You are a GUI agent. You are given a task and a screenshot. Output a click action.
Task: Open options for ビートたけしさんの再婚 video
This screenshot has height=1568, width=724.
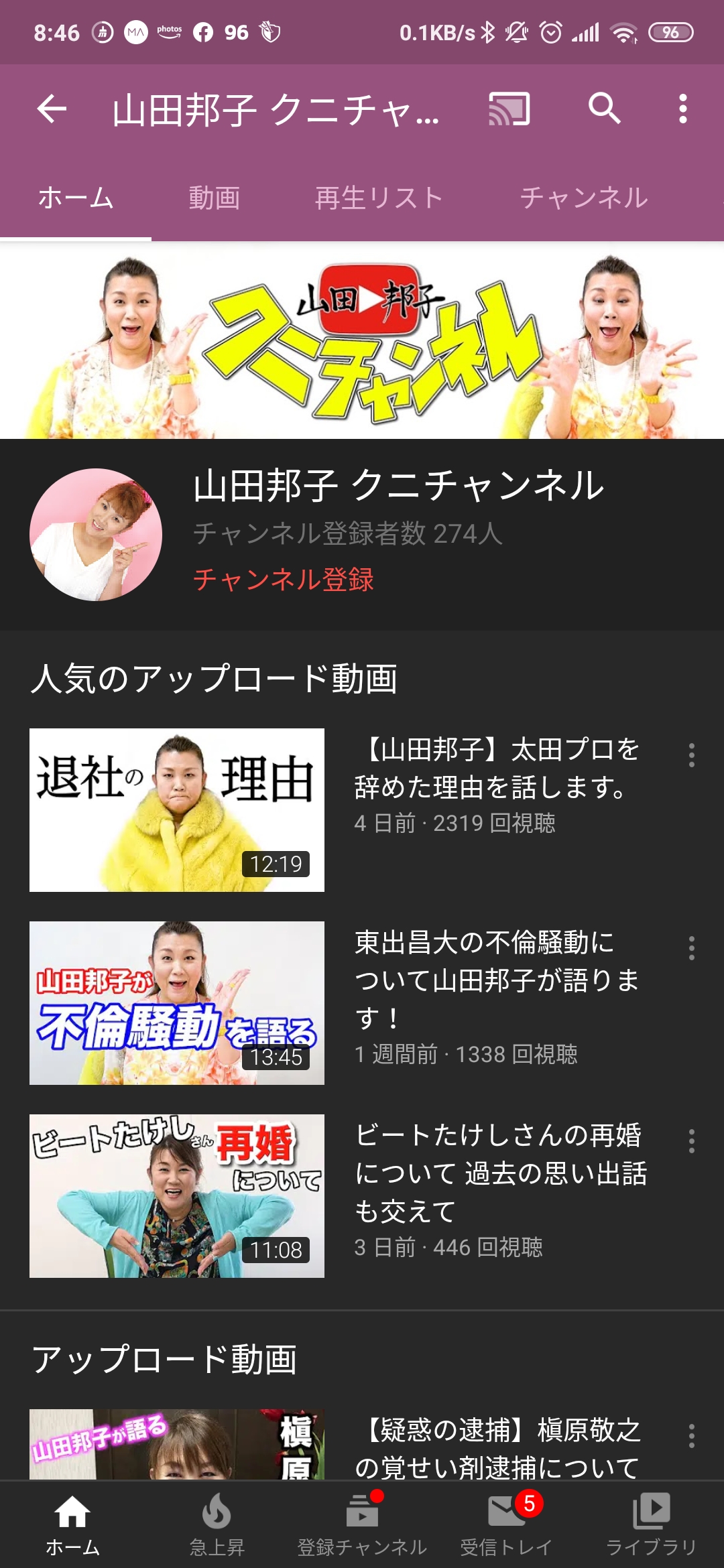click(x=691, y=1141)
